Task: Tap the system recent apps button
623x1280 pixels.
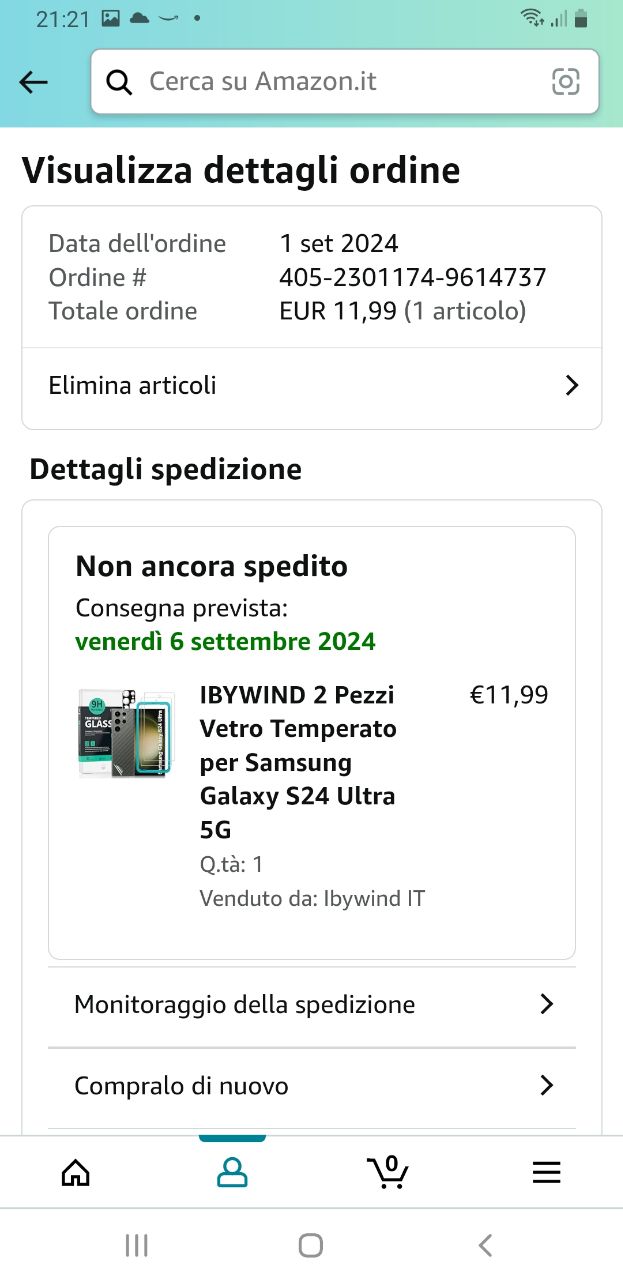Action: point(136,1245)
